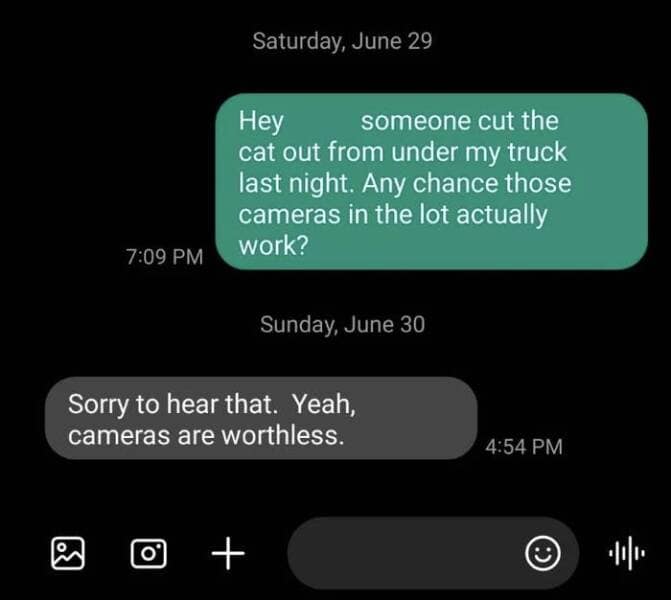Viewport: 671px width, 600px height.
Task: Open the camera to take photo
Action: [x=148, y=552]
